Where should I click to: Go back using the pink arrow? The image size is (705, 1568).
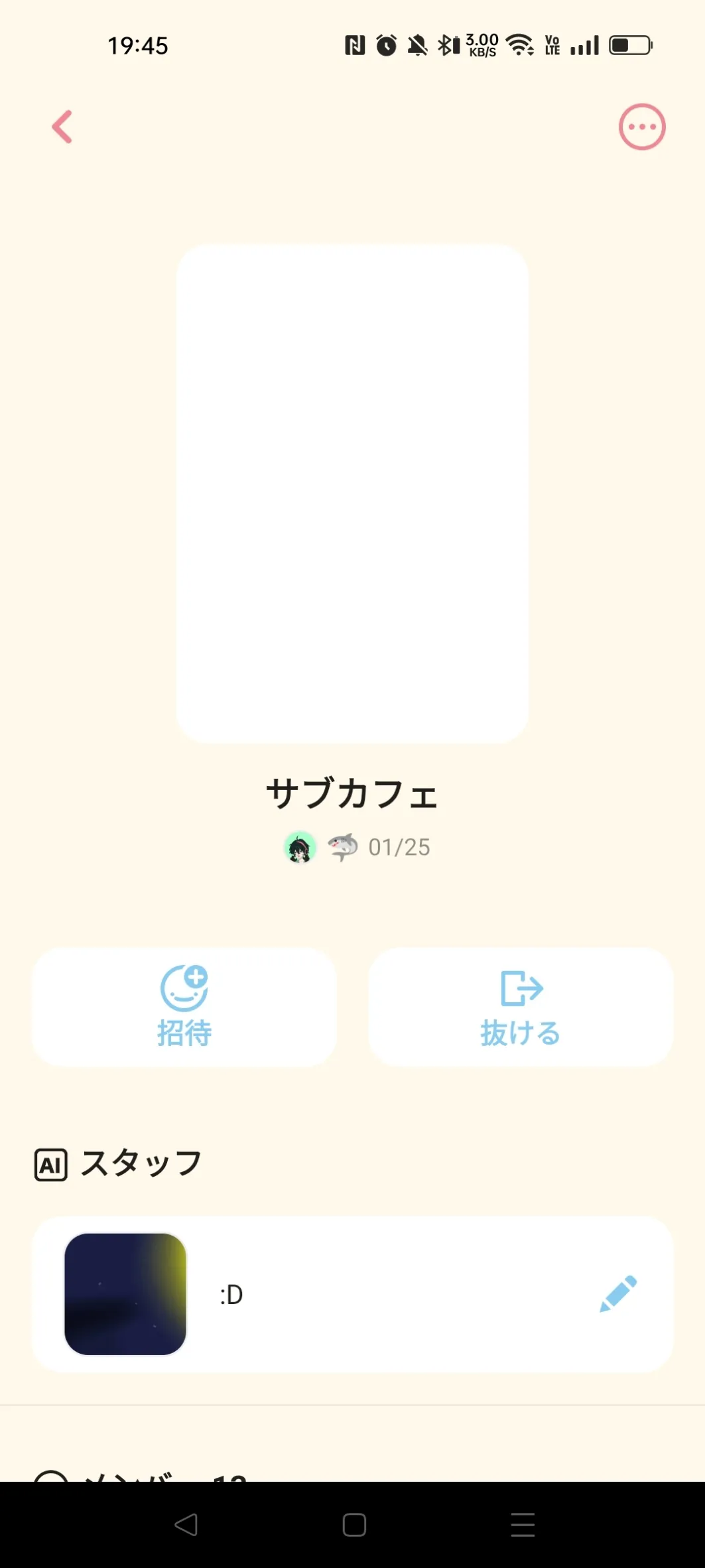point(62,127)
